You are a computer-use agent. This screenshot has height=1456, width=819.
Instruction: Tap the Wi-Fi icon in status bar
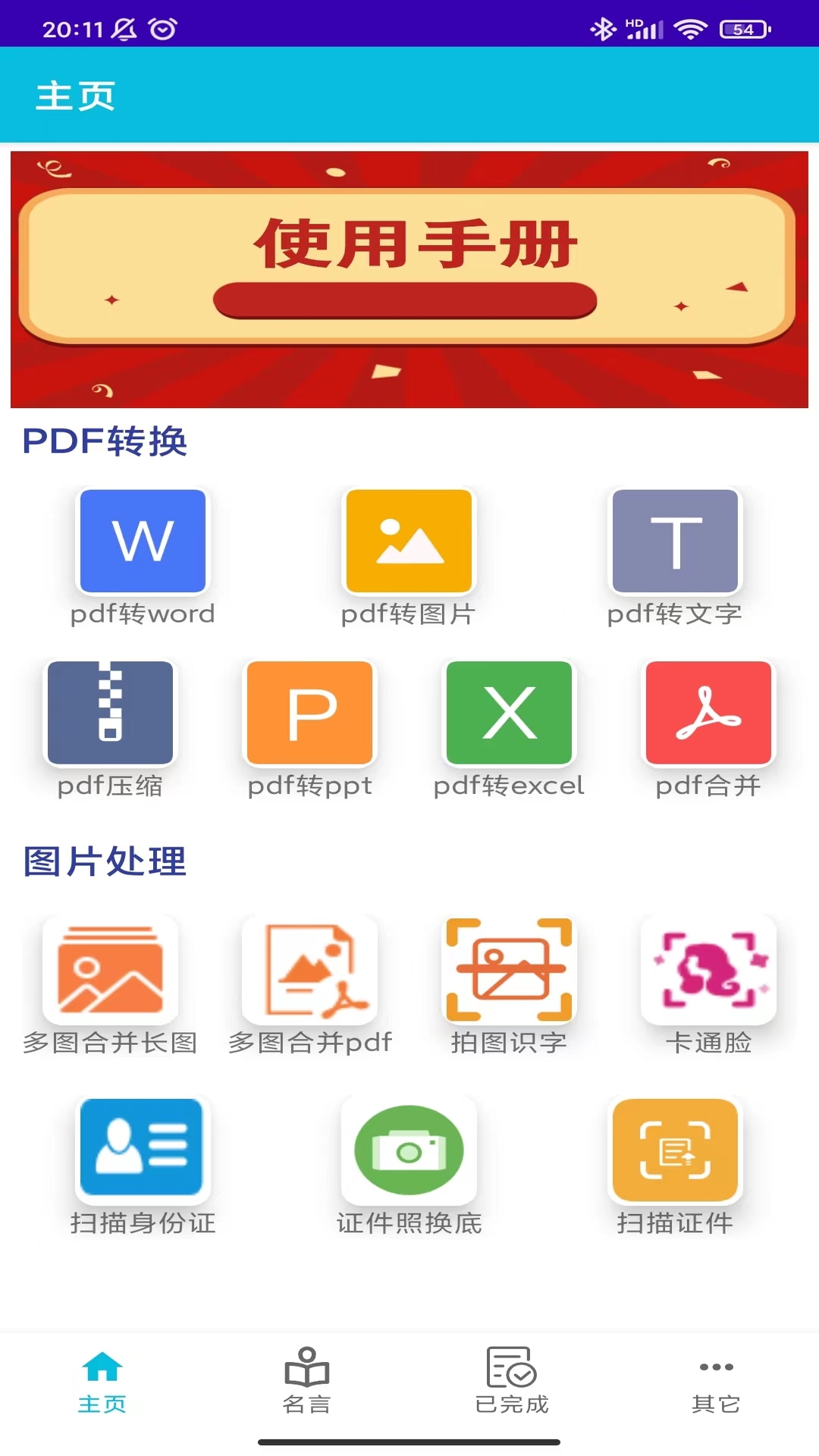(x=689, y=29)
